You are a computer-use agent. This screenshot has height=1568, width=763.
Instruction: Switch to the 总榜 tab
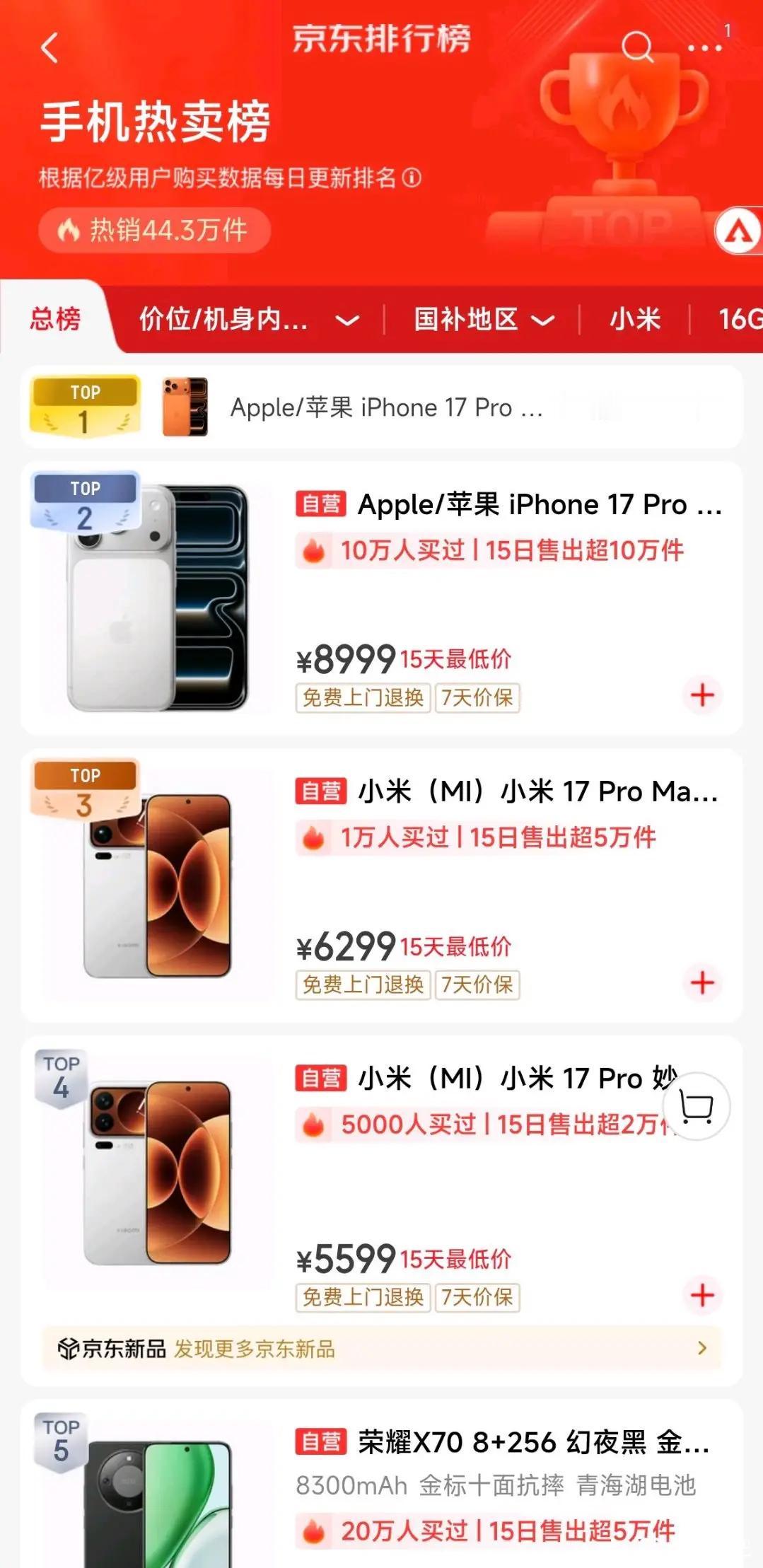pyautogui.click(x=55, y=319)
